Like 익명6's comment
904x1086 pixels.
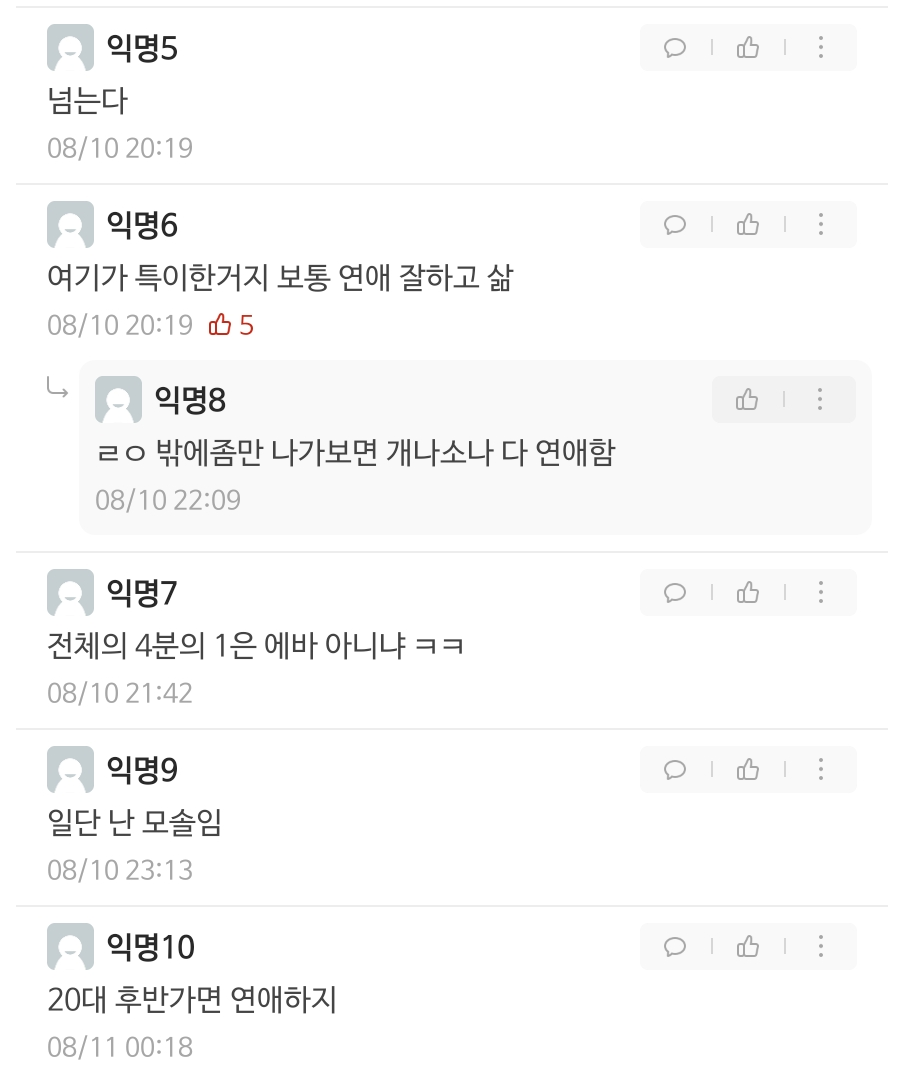pos(748,224)
